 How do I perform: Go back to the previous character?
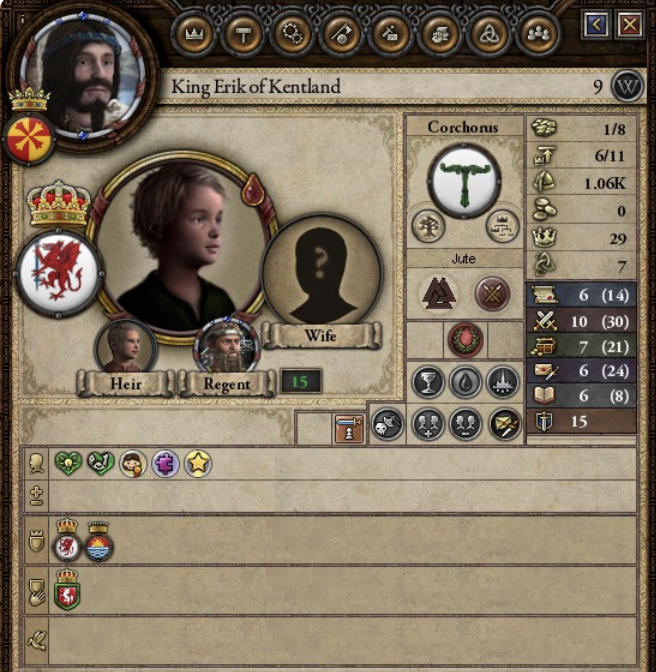(596, 25)
